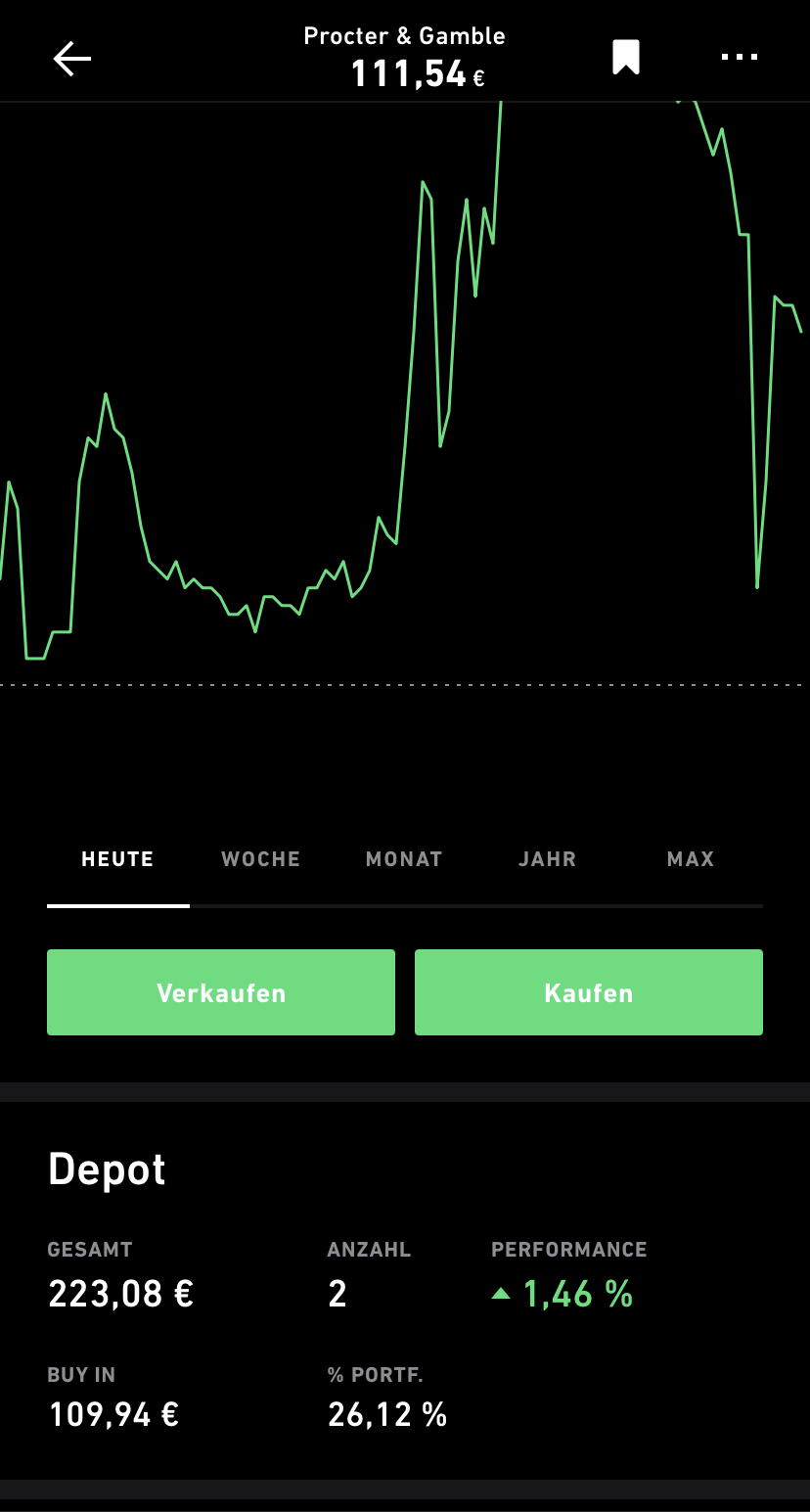Tap the Verkaufen button

(221, 992)
